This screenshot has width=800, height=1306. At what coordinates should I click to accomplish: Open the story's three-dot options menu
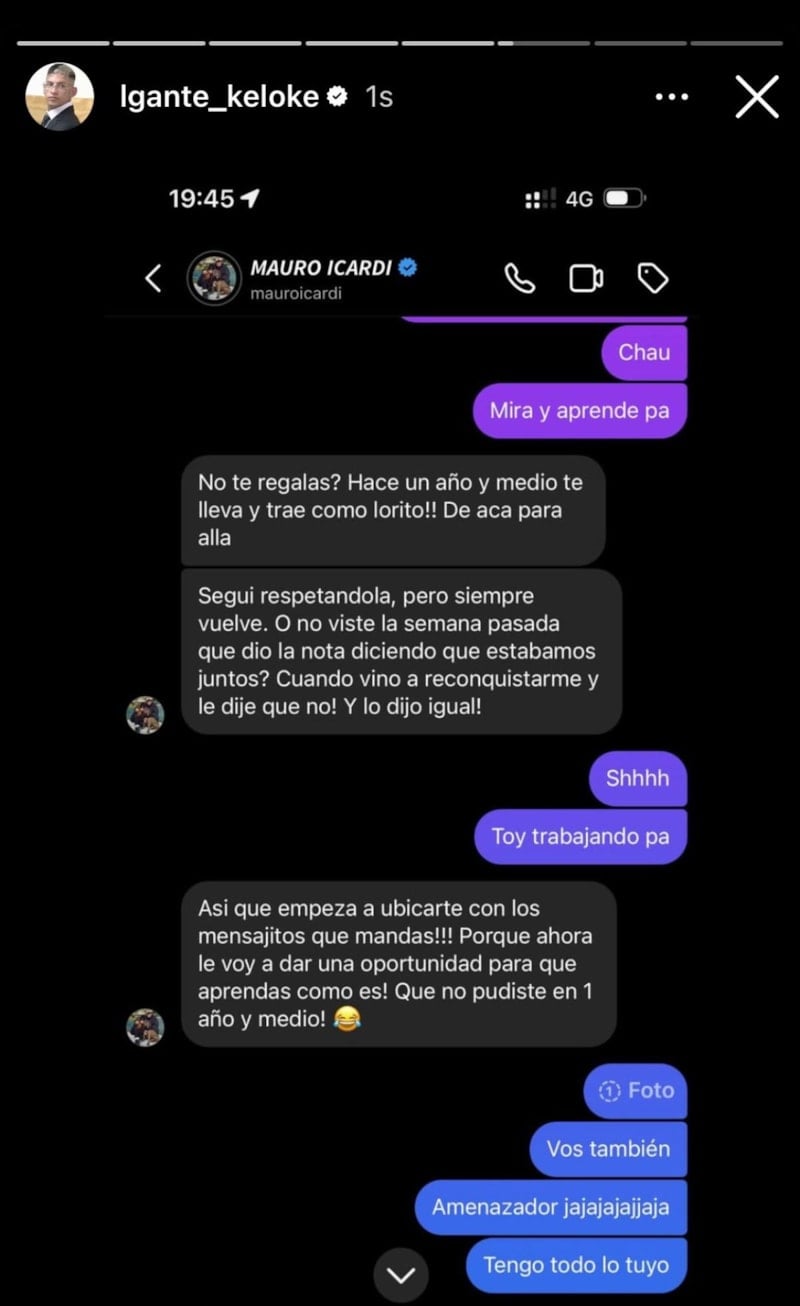[x=672, y=97]
